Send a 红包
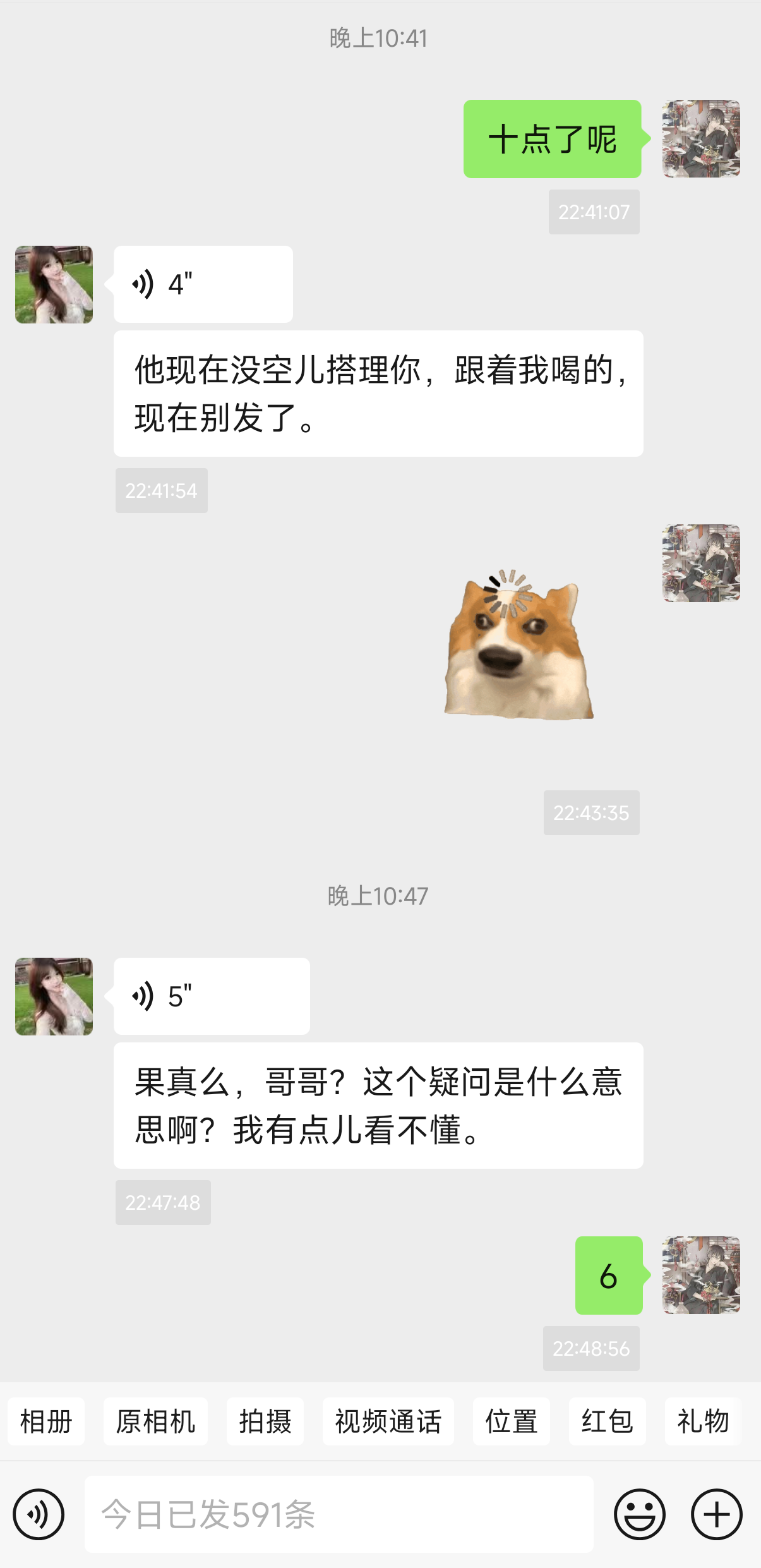 click(x=607, y=1421)
